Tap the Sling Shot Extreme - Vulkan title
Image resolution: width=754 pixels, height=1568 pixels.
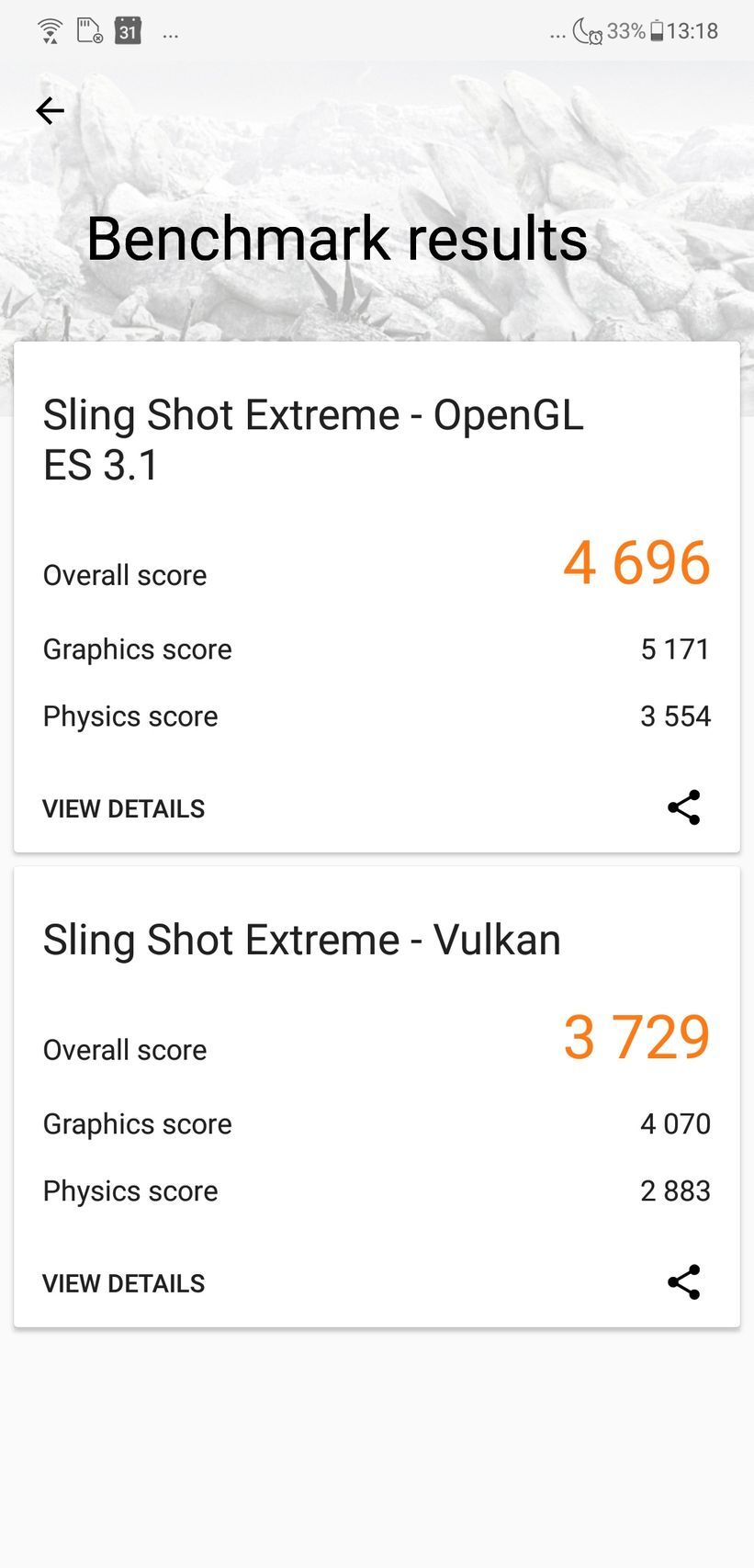pyautogui.click(x=302, y=939)
